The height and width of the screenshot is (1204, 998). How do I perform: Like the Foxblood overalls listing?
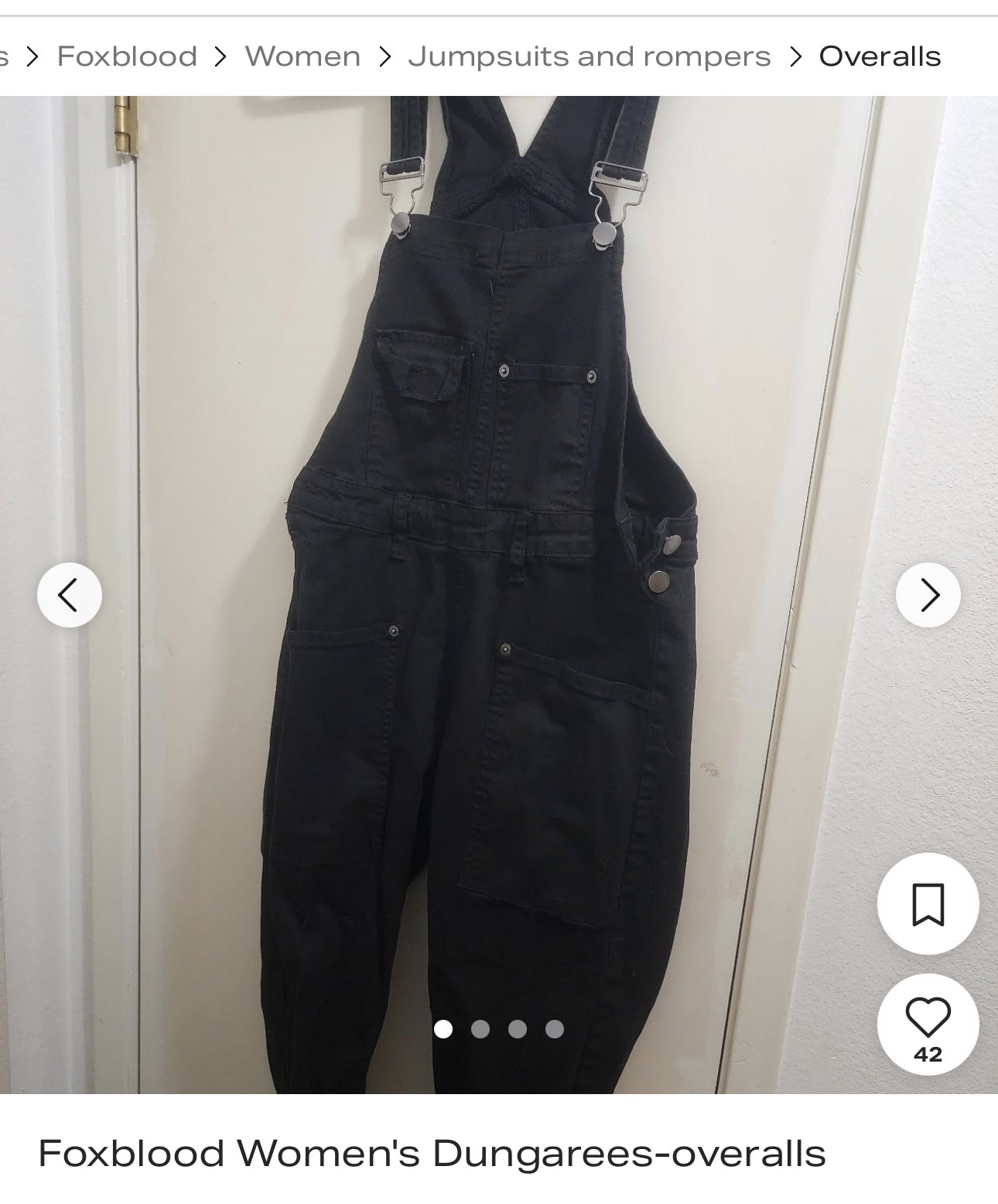click(x=928, y=1018)
